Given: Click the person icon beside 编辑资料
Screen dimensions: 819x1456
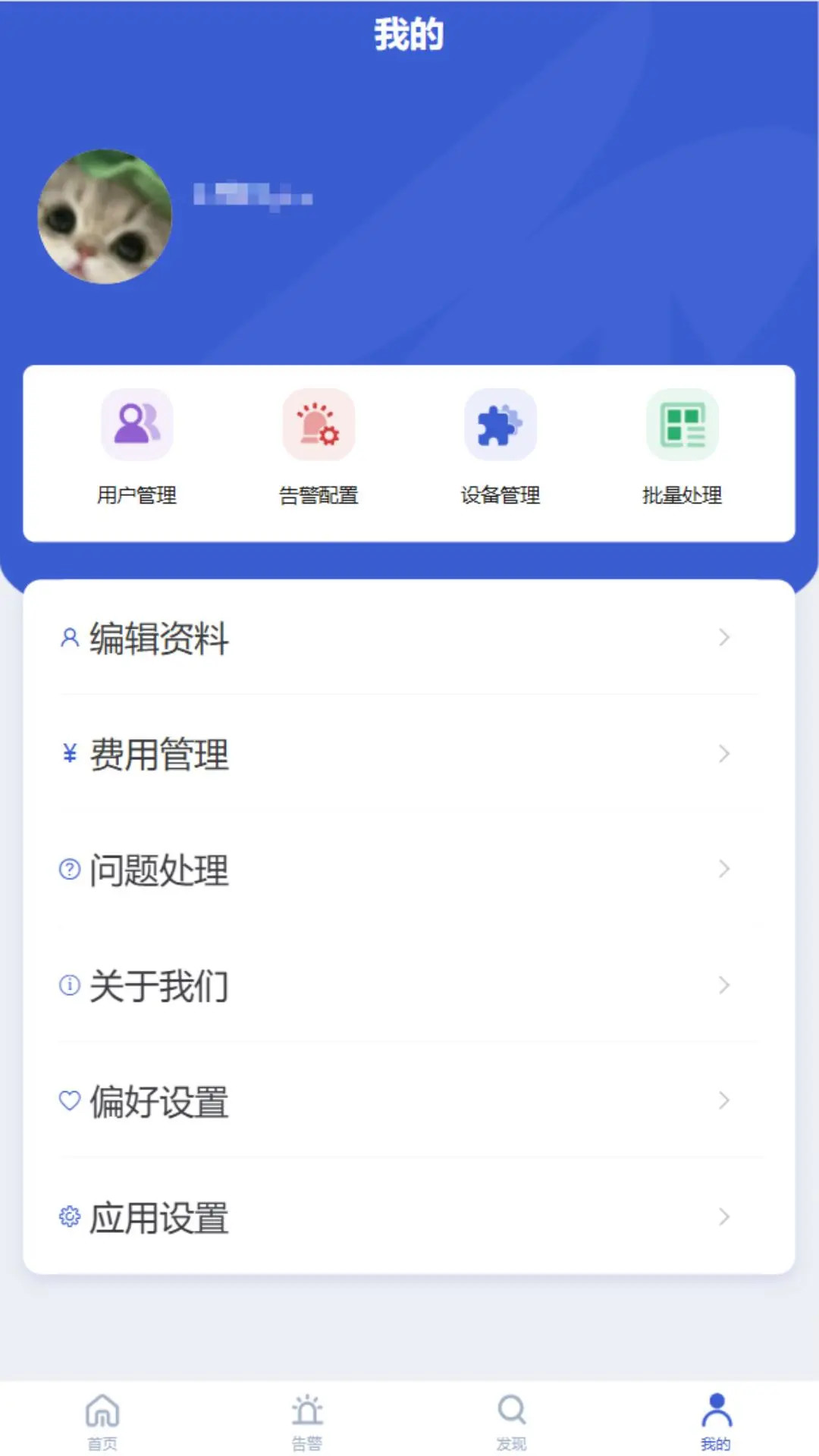Looking at the screenshot, I should [x=69, y=638].
